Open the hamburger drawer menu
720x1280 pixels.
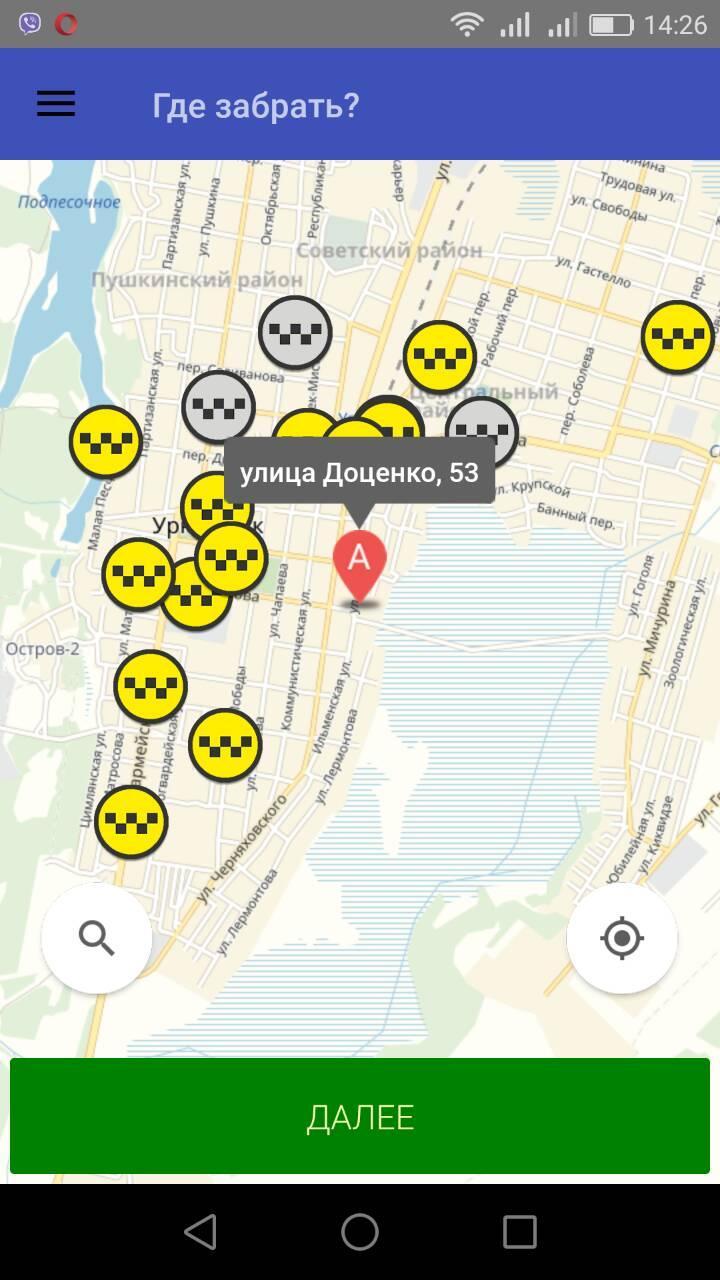pos(56,104)
